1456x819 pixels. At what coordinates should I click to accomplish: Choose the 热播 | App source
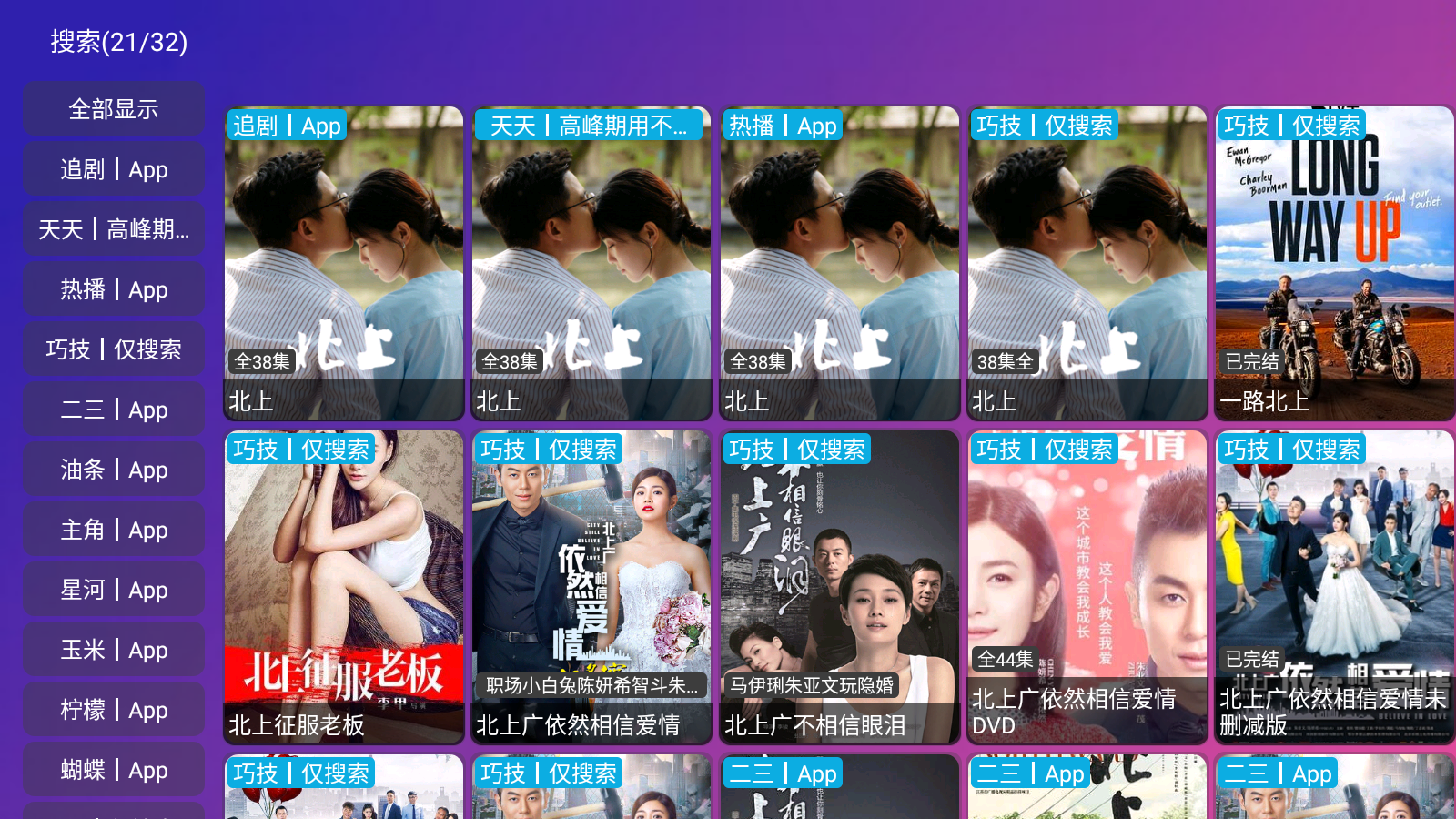coord(114,289)
